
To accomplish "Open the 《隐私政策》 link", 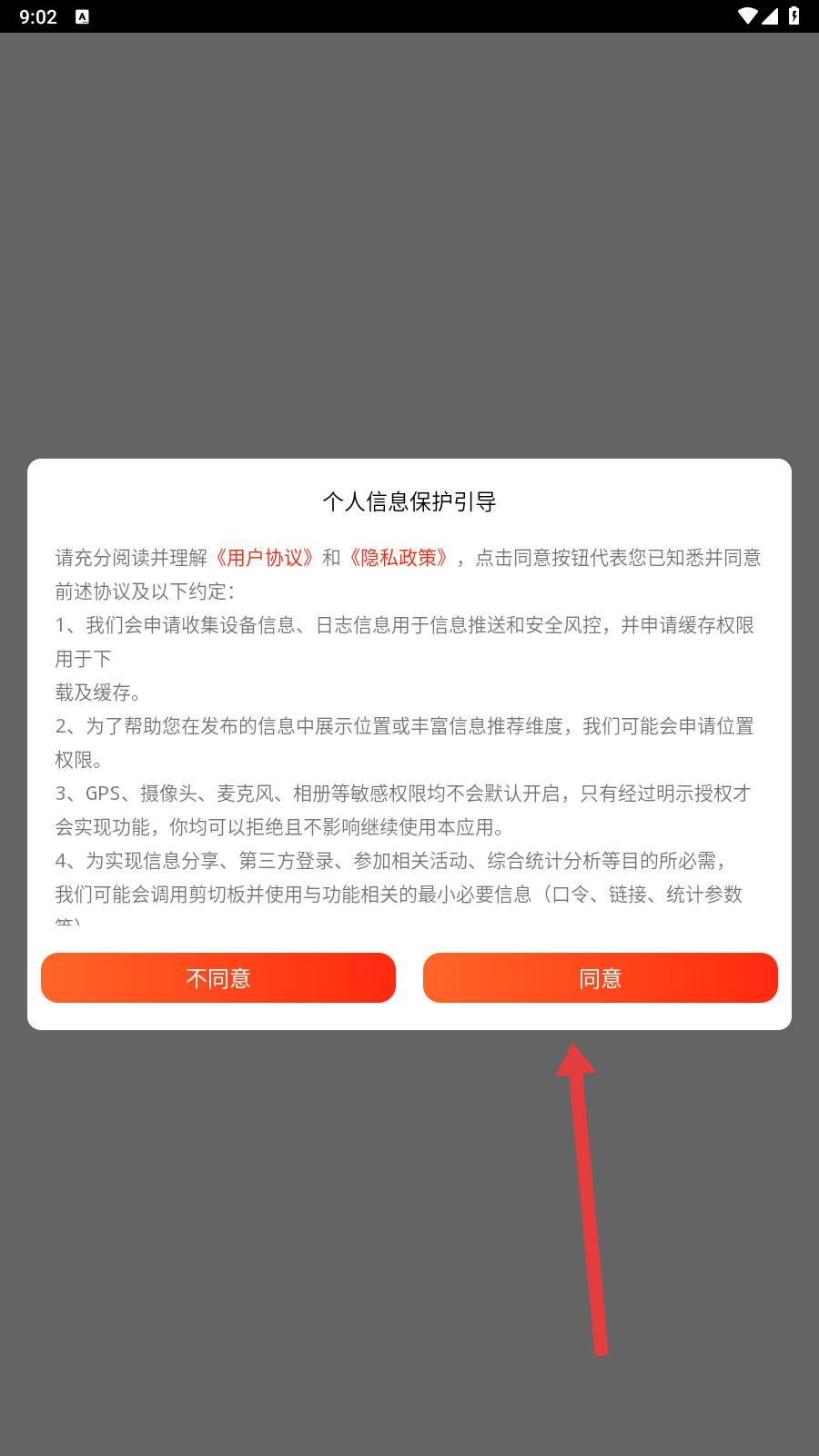I will (x=399, y=558).
